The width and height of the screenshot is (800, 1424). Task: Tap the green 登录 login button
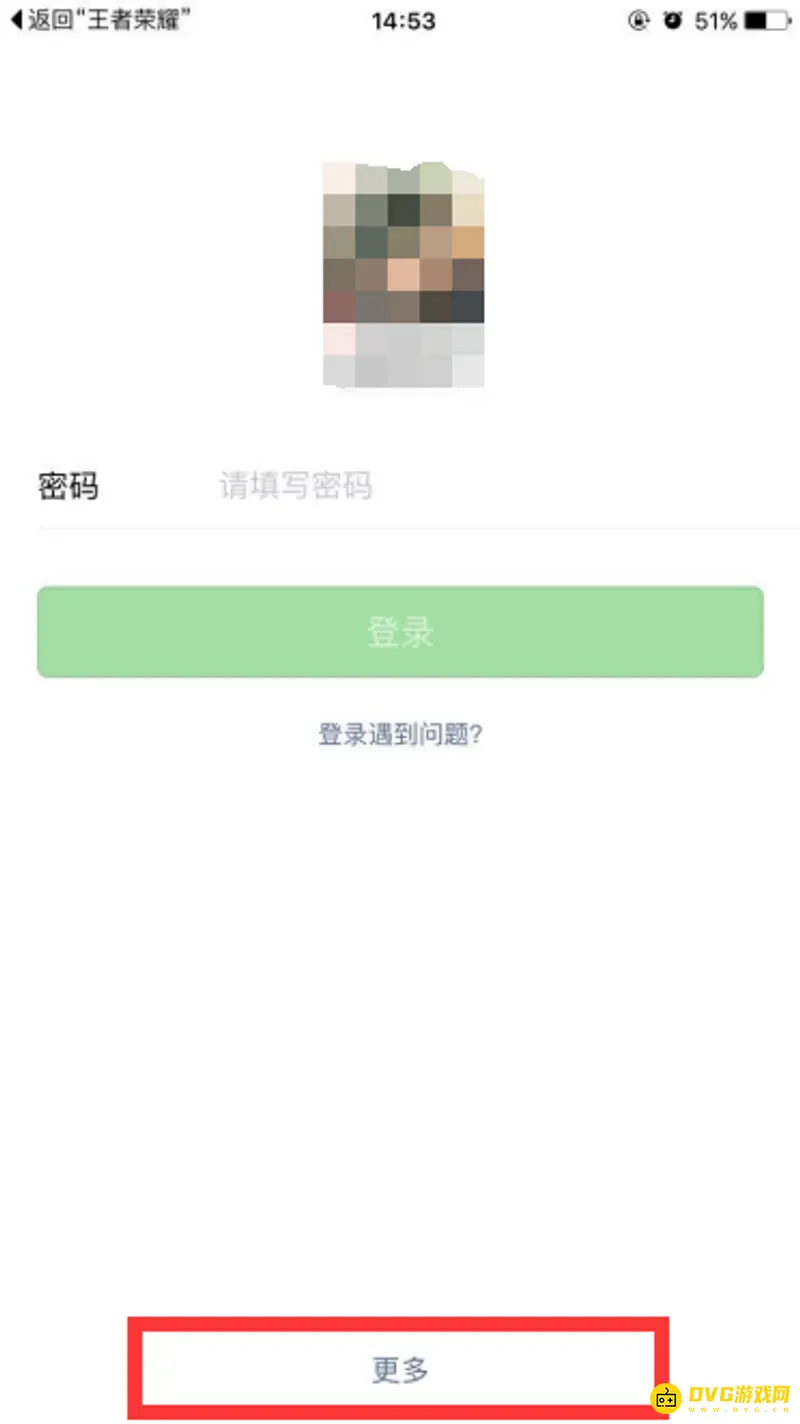[400, 631]
